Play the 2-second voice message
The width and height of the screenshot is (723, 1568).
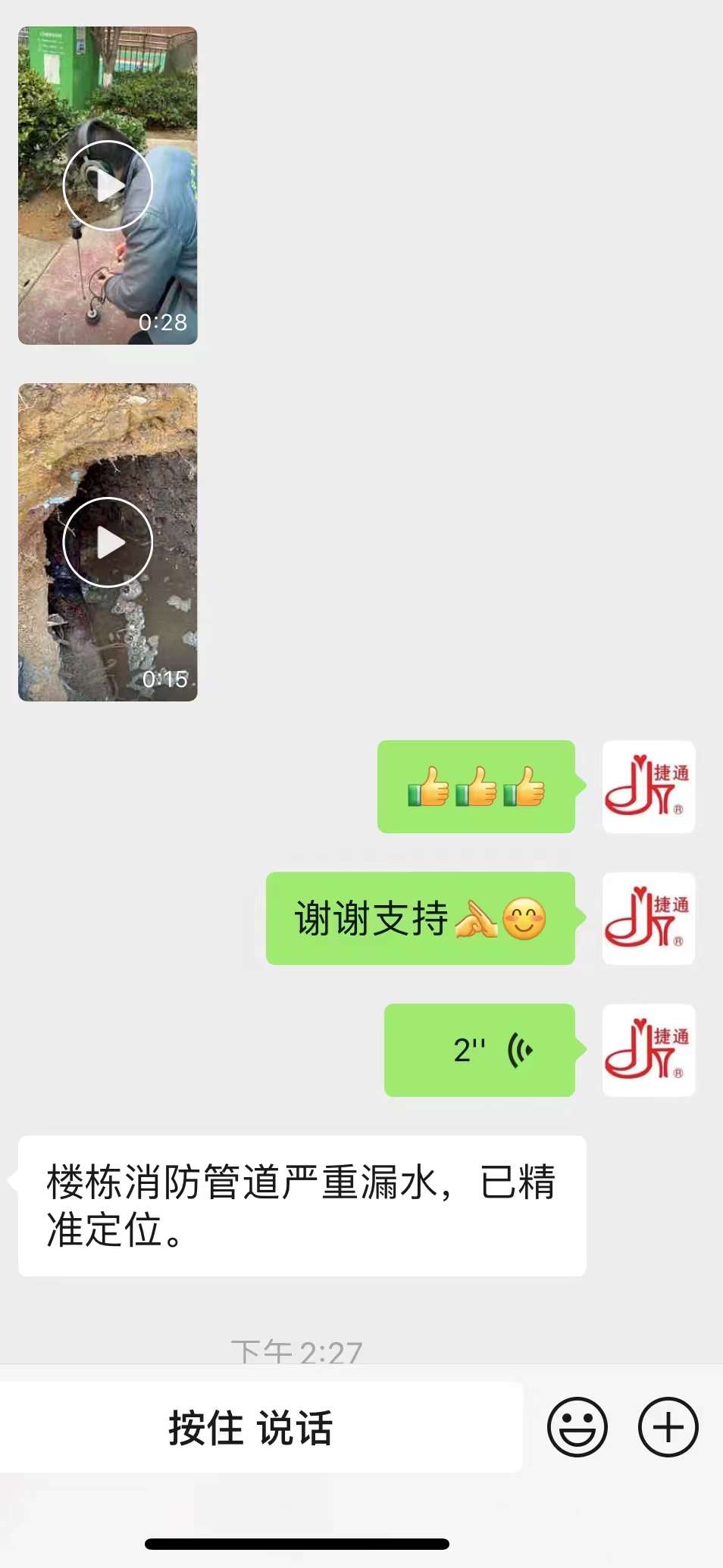click(x=479, y=1050)
